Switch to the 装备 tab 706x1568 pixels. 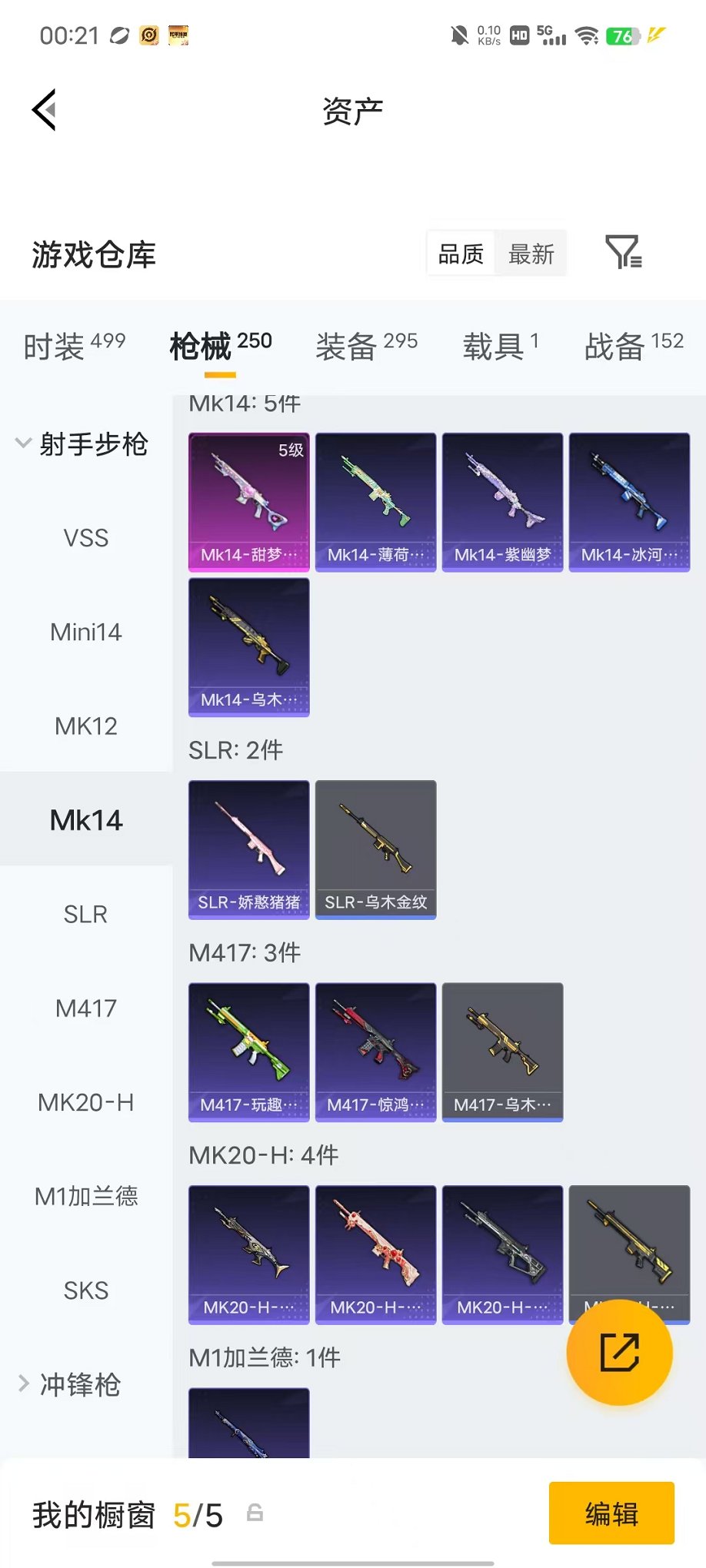pyautogui.click(x=367, y=346)
